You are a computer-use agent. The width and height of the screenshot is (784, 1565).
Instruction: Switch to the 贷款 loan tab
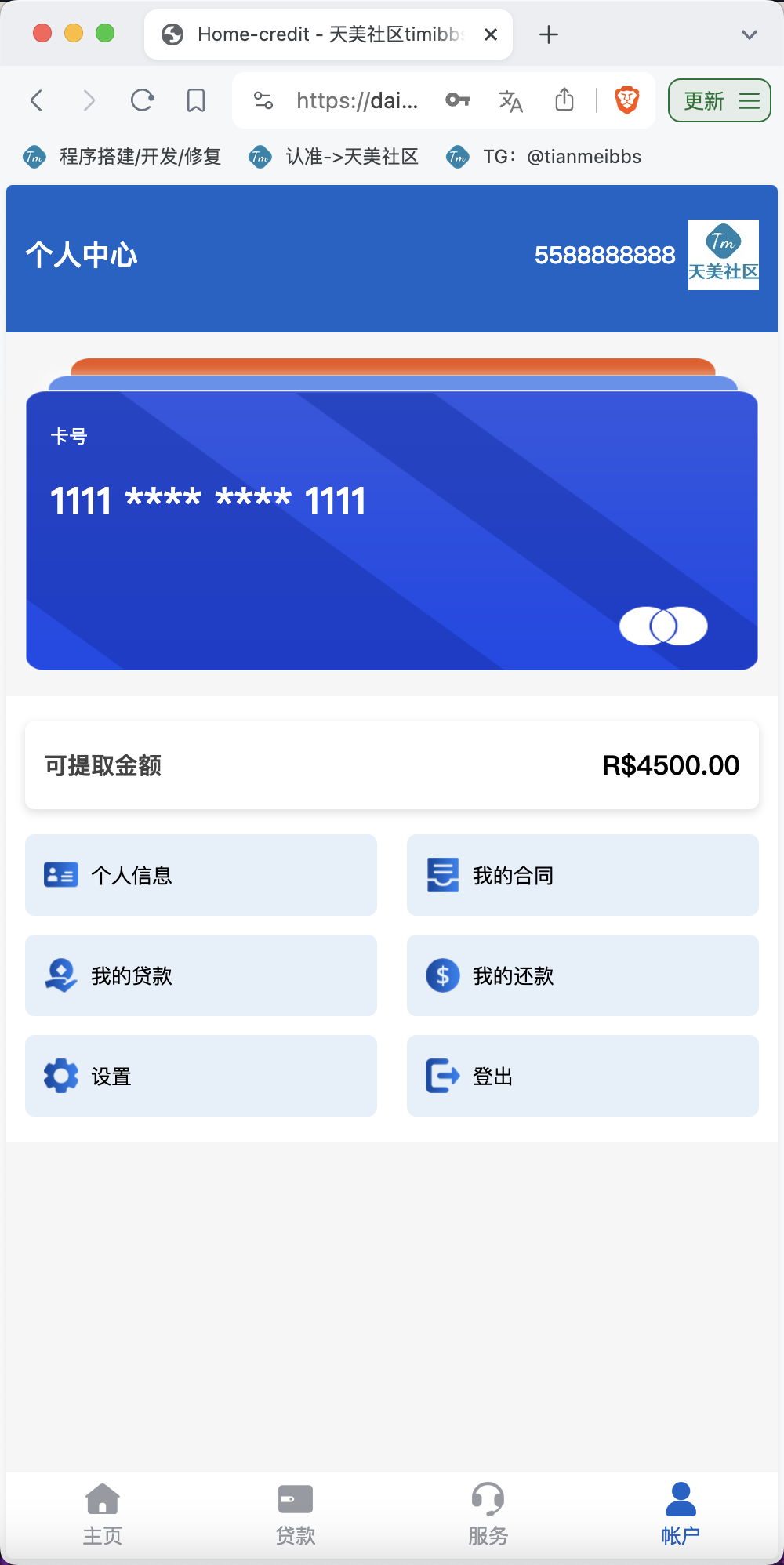click(x=296, y=1514)
